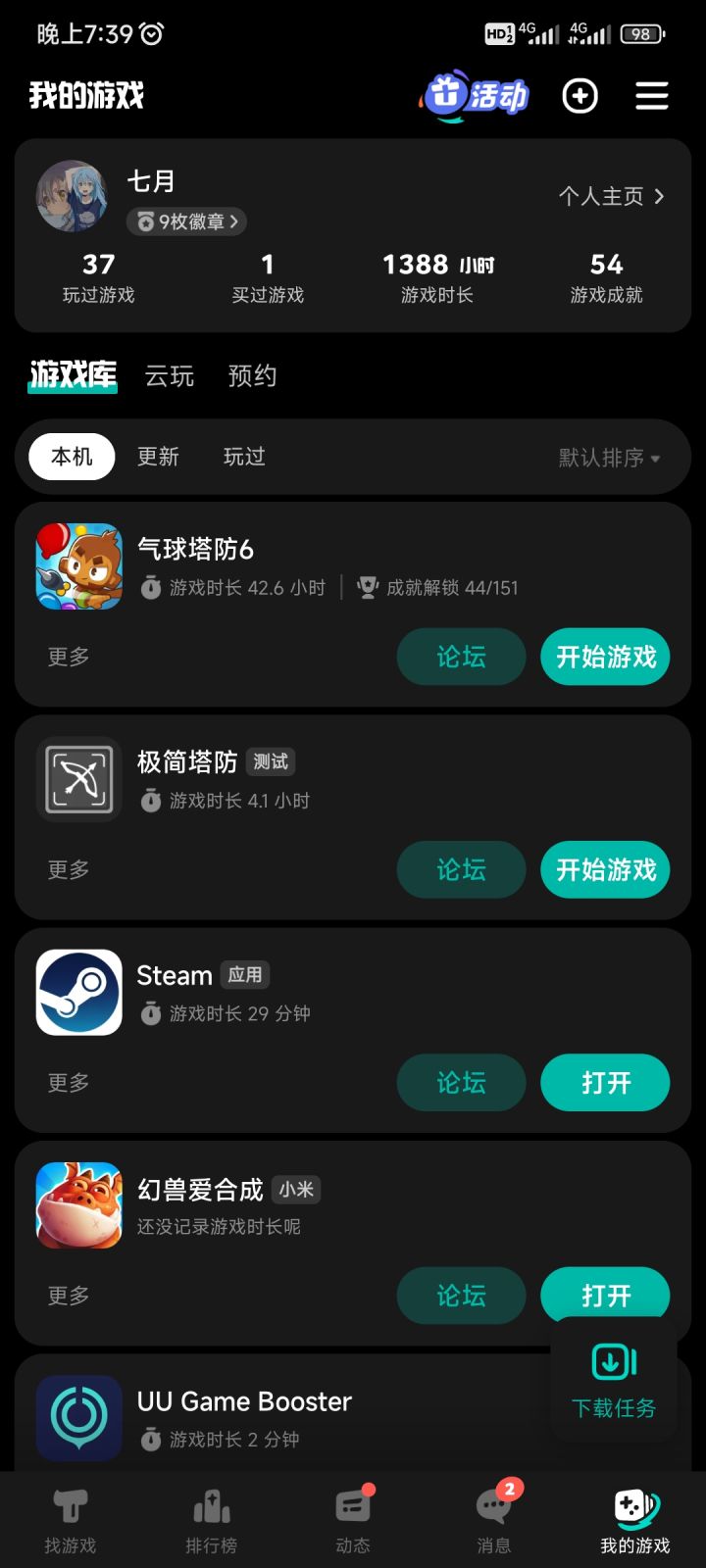Open the 消息 messages tab

pyautogui.click(x=494, y=1521)
